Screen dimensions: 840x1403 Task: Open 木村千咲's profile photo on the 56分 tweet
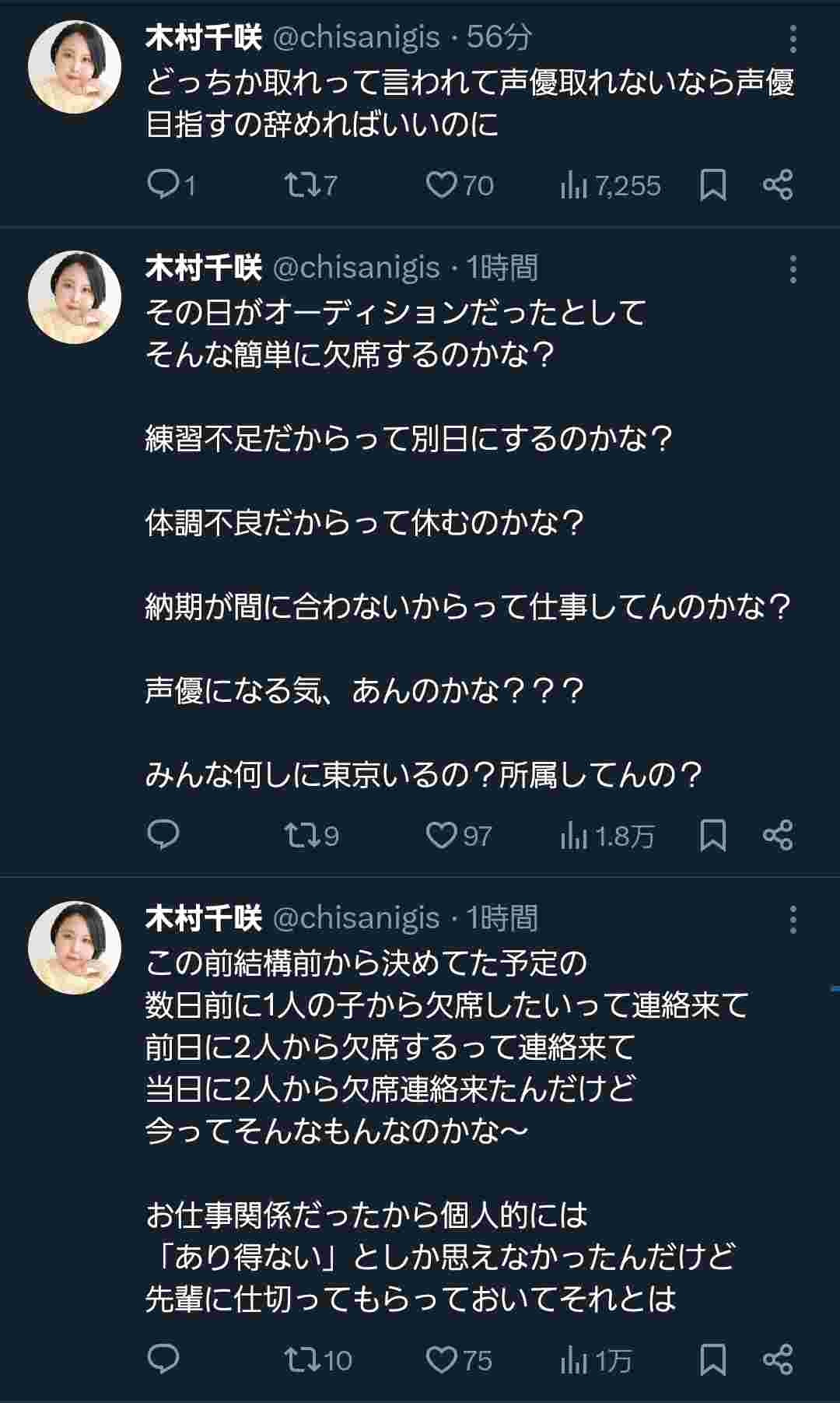(x=75, y=67)
